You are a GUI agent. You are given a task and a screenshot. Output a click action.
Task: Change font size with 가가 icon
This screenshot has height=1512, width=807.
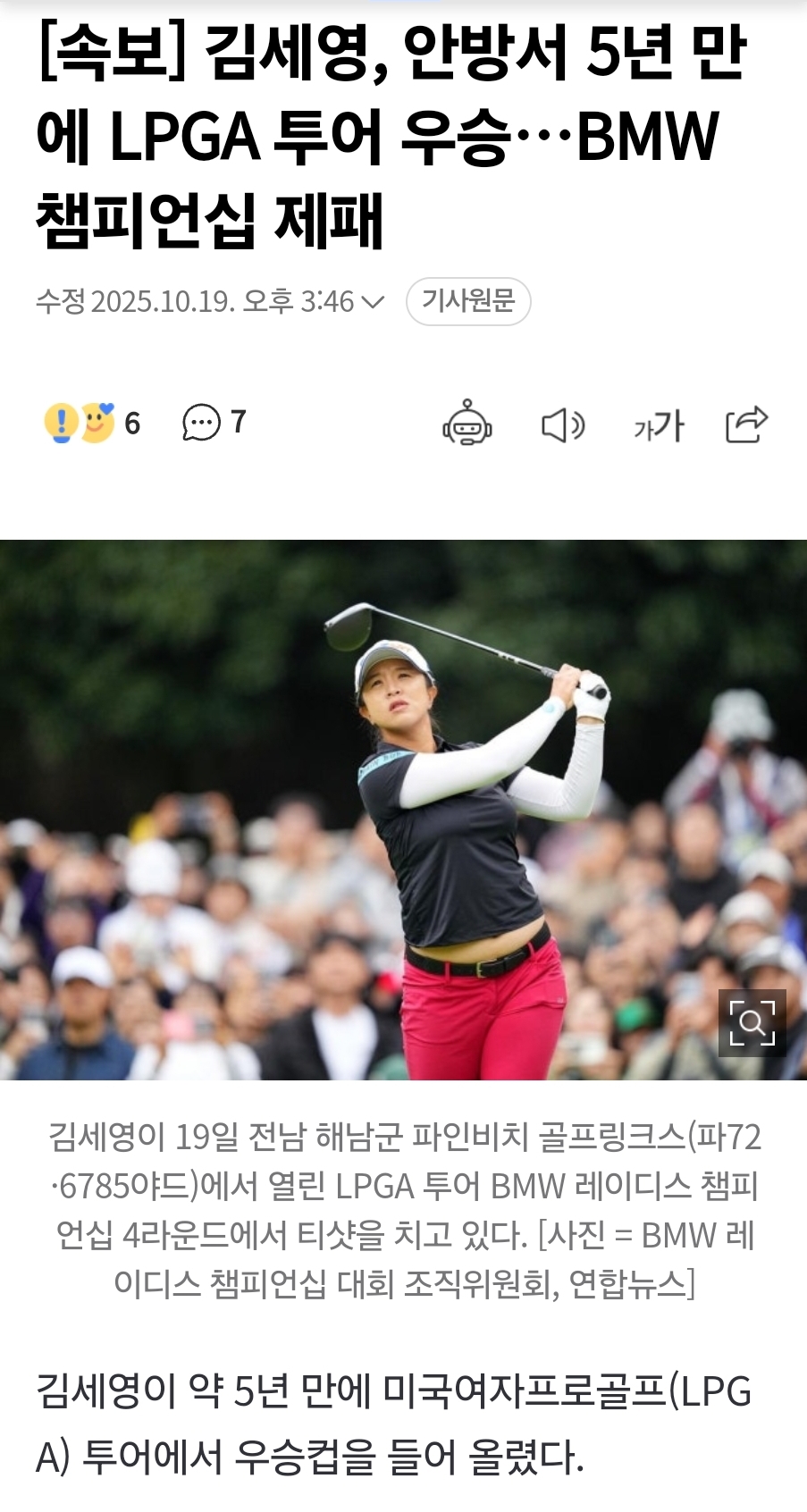tap(659, 425)
